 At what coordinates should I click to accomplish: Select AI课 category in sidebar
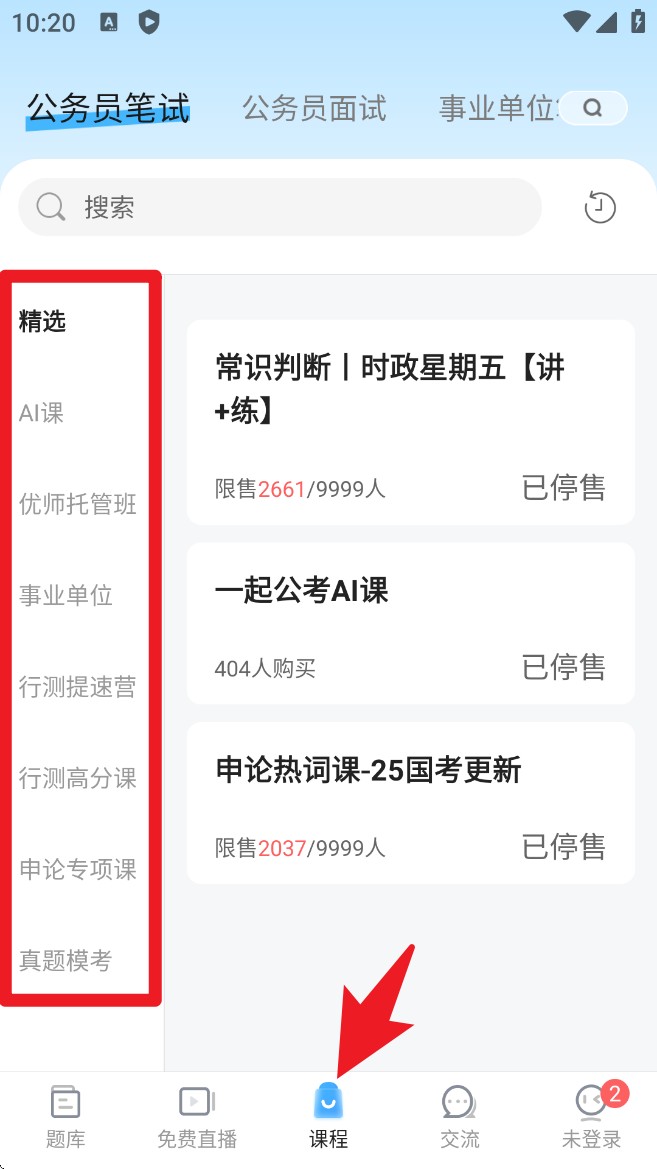[42, 413]
